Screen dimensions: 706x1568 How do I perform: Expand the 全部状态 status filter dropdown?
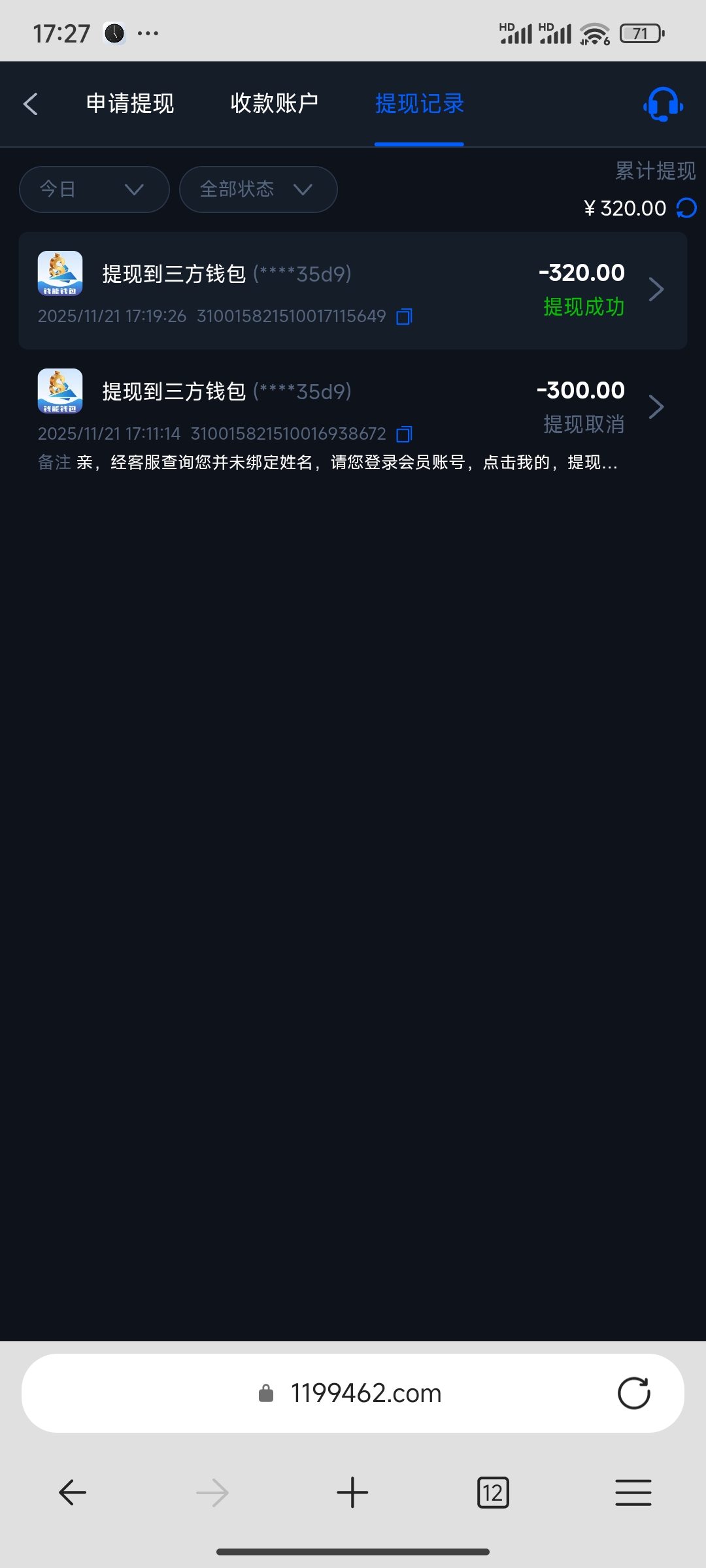(x=258, y=189)
